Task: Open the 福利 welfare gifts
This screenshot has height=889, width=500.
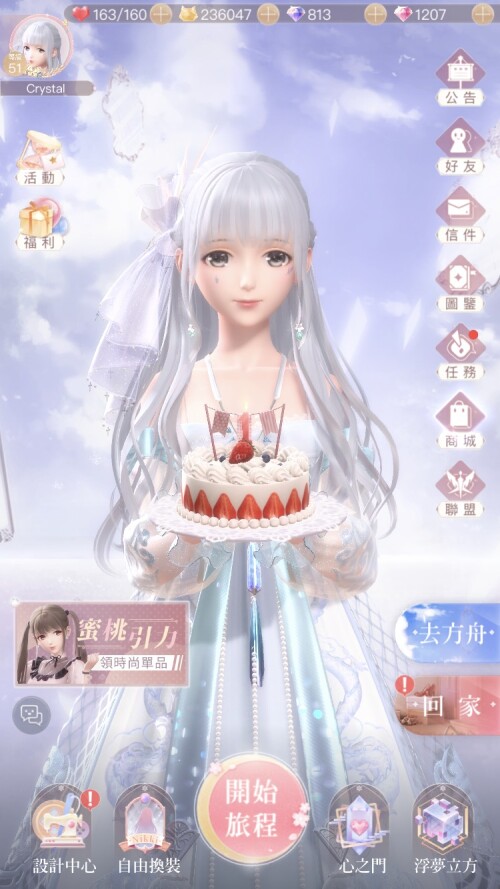Action: coord(40,225)
